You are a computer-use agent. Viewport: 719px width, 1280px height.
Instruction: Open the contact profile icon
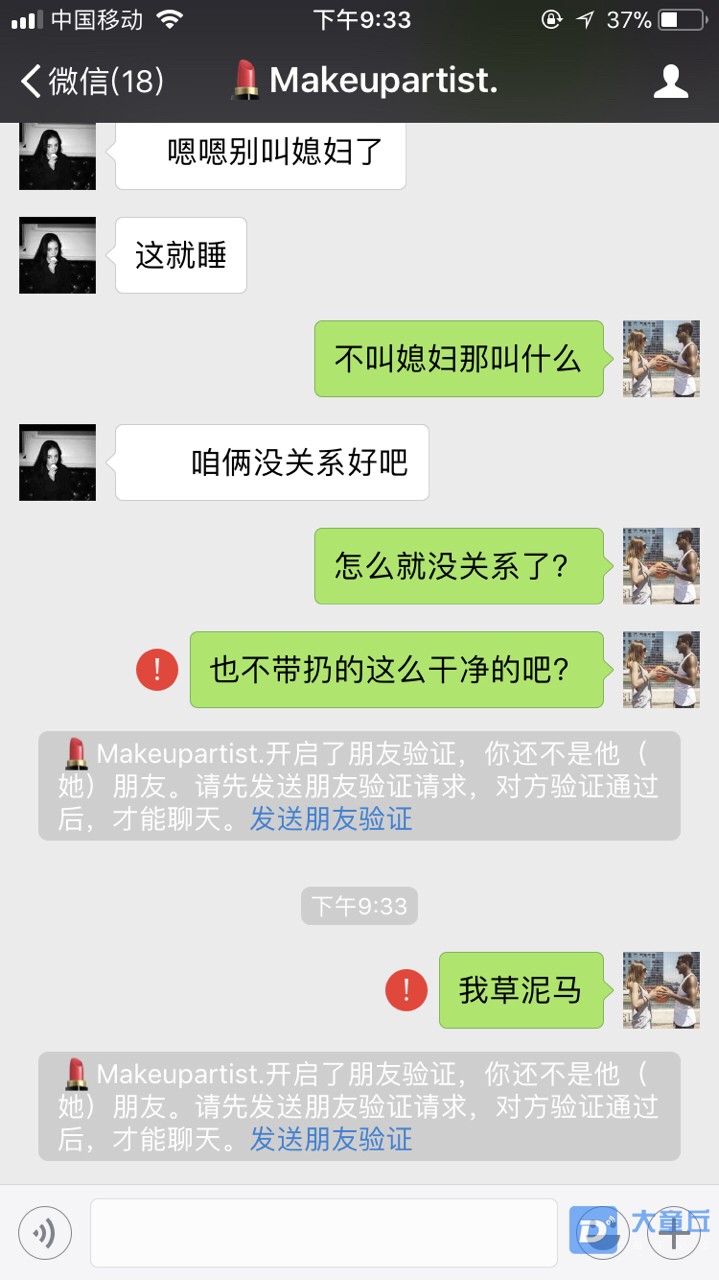(x=670, y=81)
